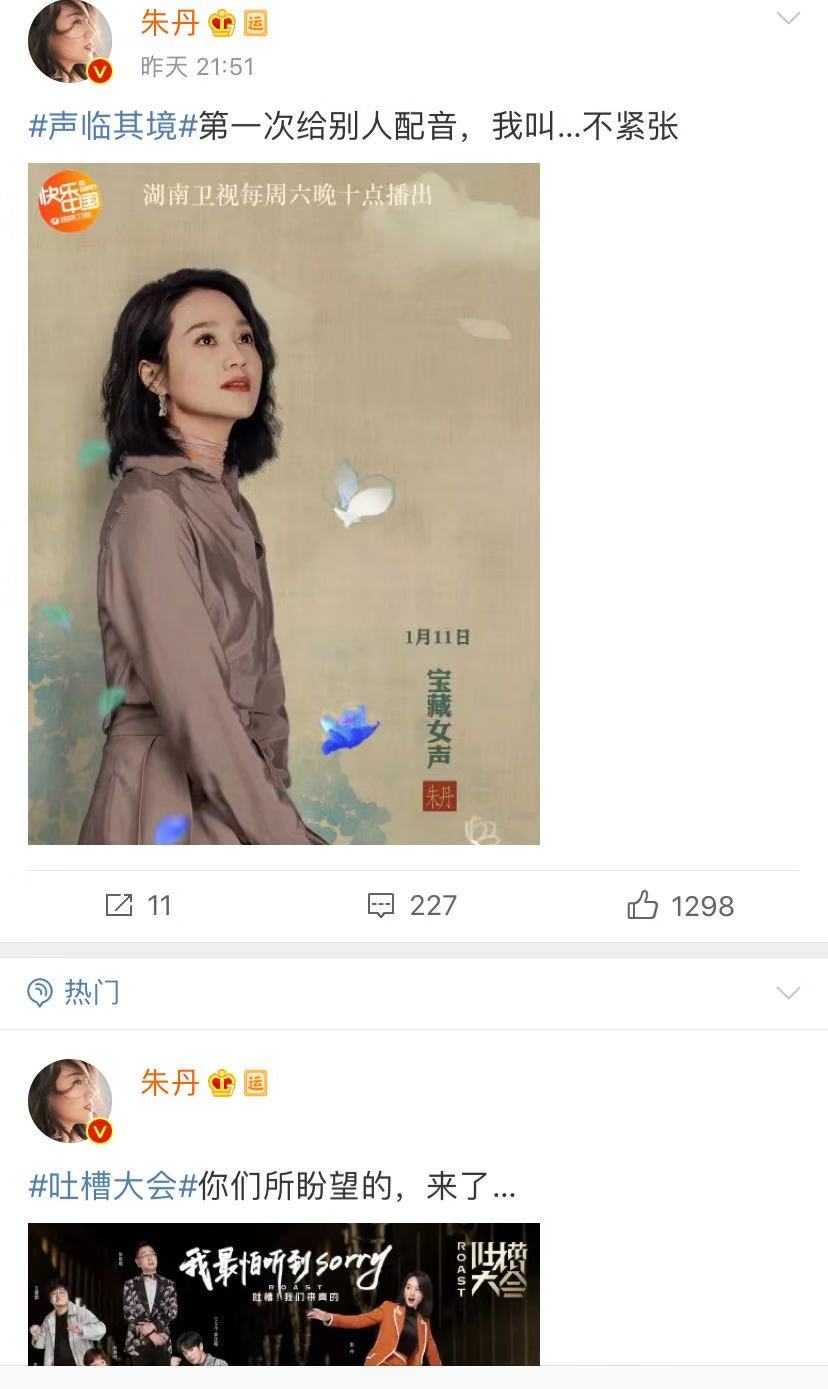Open the 朱丹 username on the 声临其境 post
828x1389 pixels.
pos(169,22)
